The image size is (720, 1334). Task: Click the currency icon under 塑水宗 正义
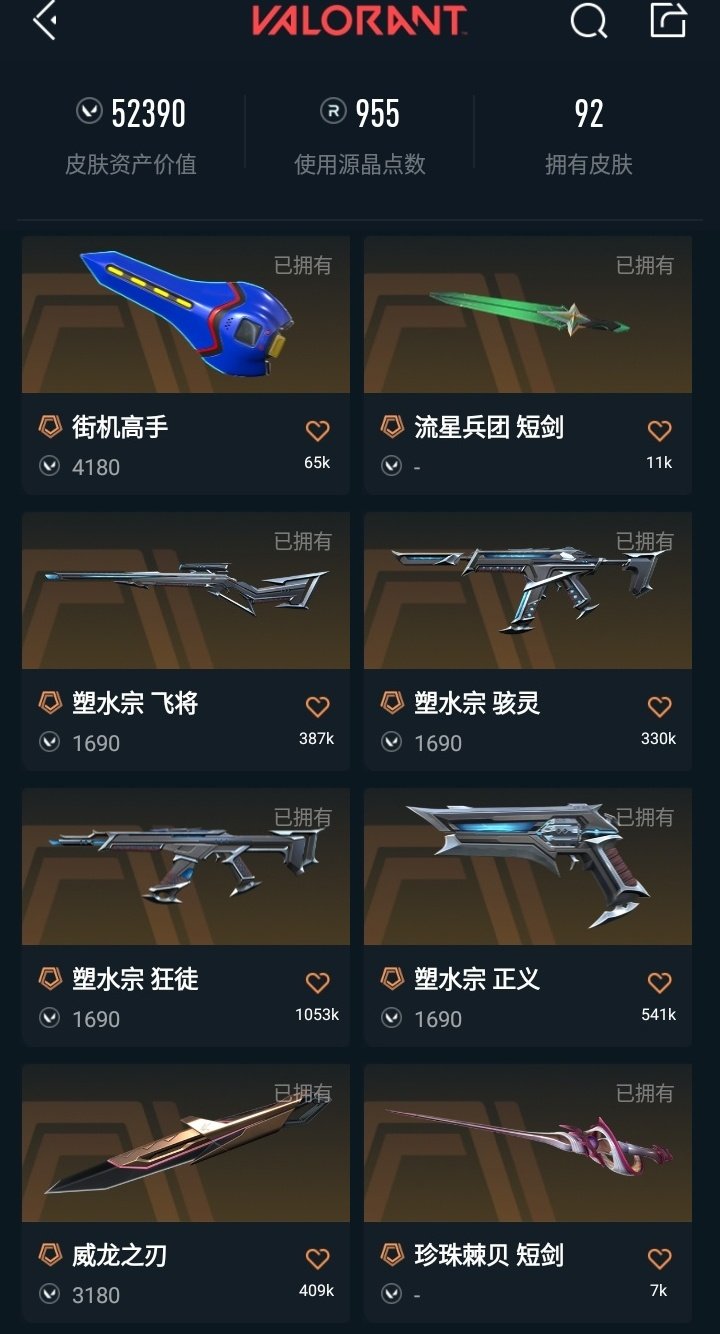(389, 1018)
